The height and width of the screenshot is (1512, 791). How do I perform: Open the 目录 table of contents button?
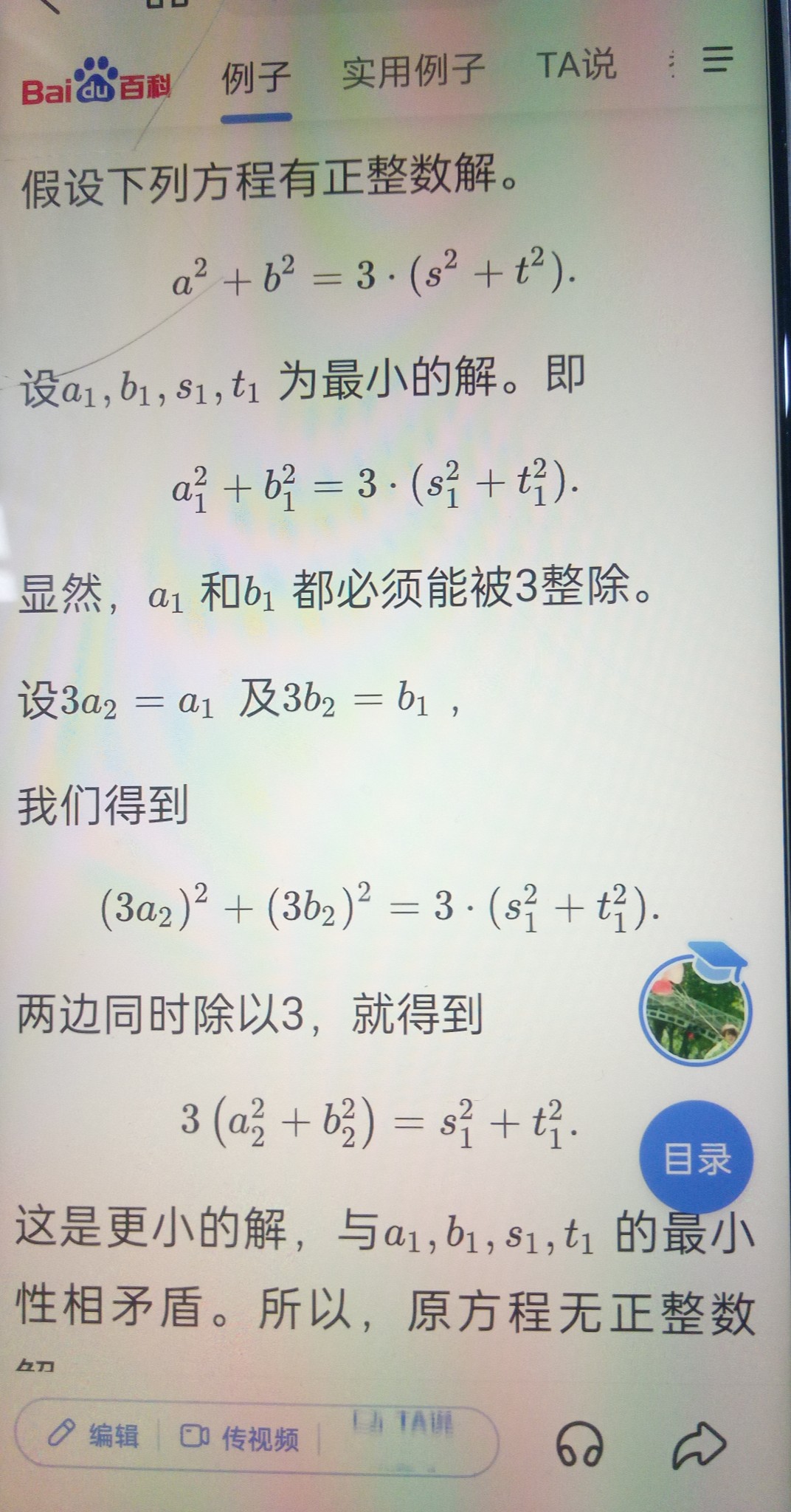(696, 1158)
